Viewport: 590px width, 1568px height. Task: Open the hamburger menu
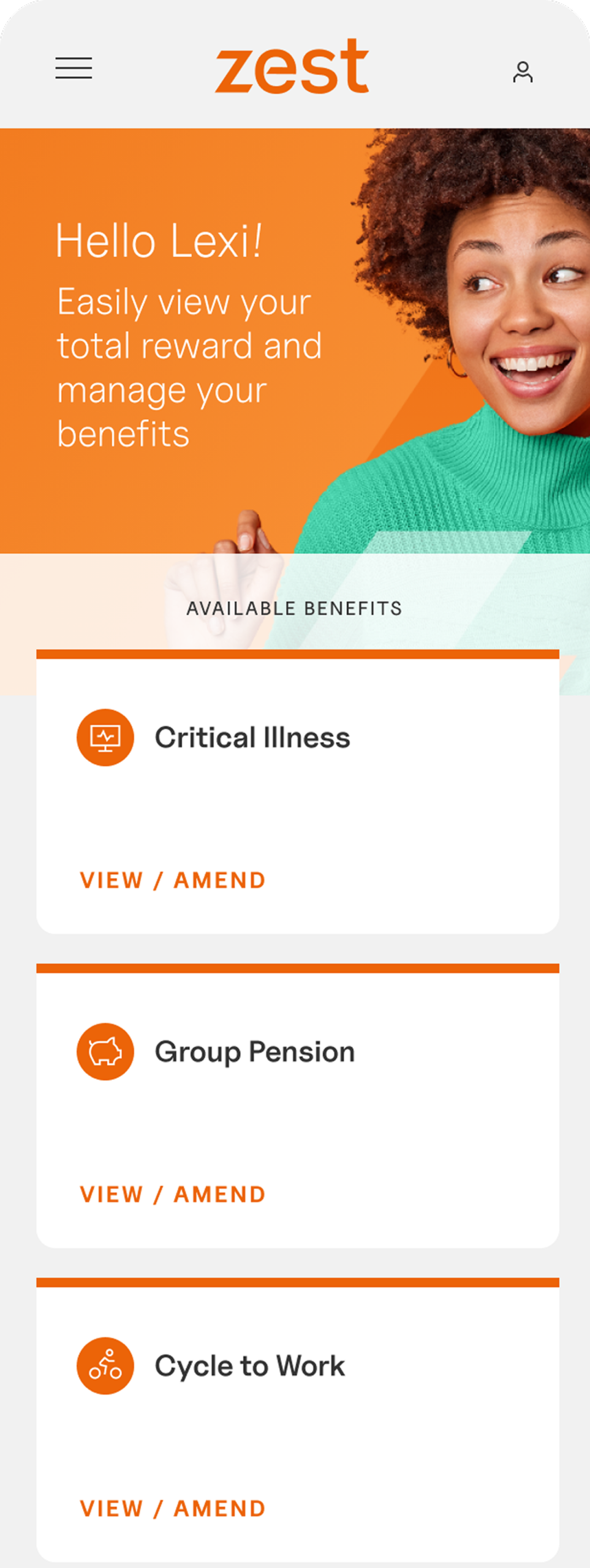coord(74,68)
